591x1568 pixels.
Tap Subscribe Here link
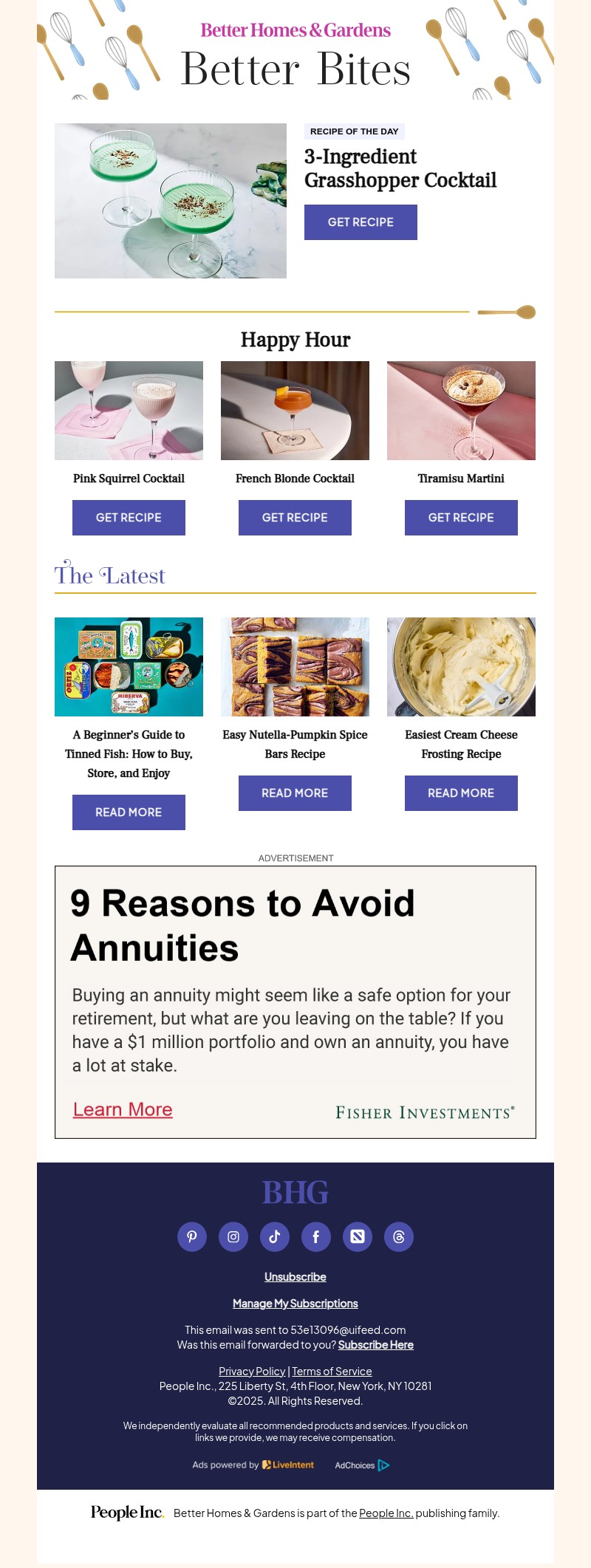click(x=375, y=1345)
